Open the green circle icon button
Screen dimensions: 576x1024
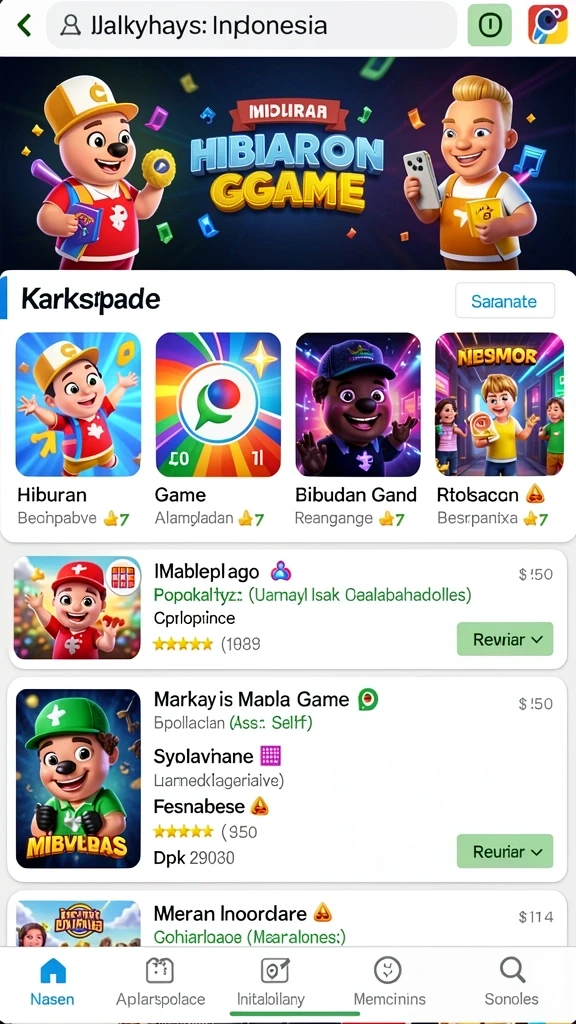click(x=490, y=25)
